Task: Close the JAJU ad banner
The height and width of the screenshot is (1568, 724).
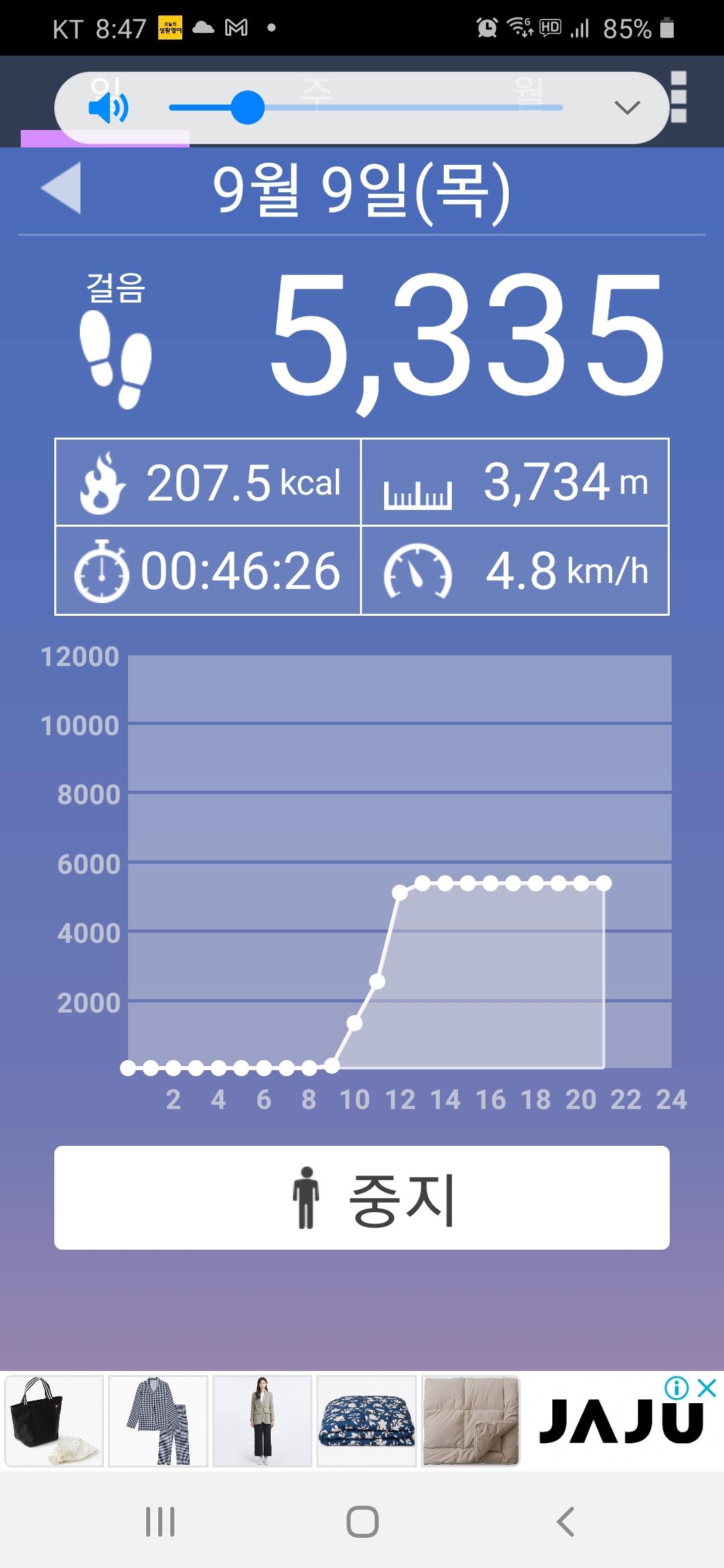Action: 707,1388
